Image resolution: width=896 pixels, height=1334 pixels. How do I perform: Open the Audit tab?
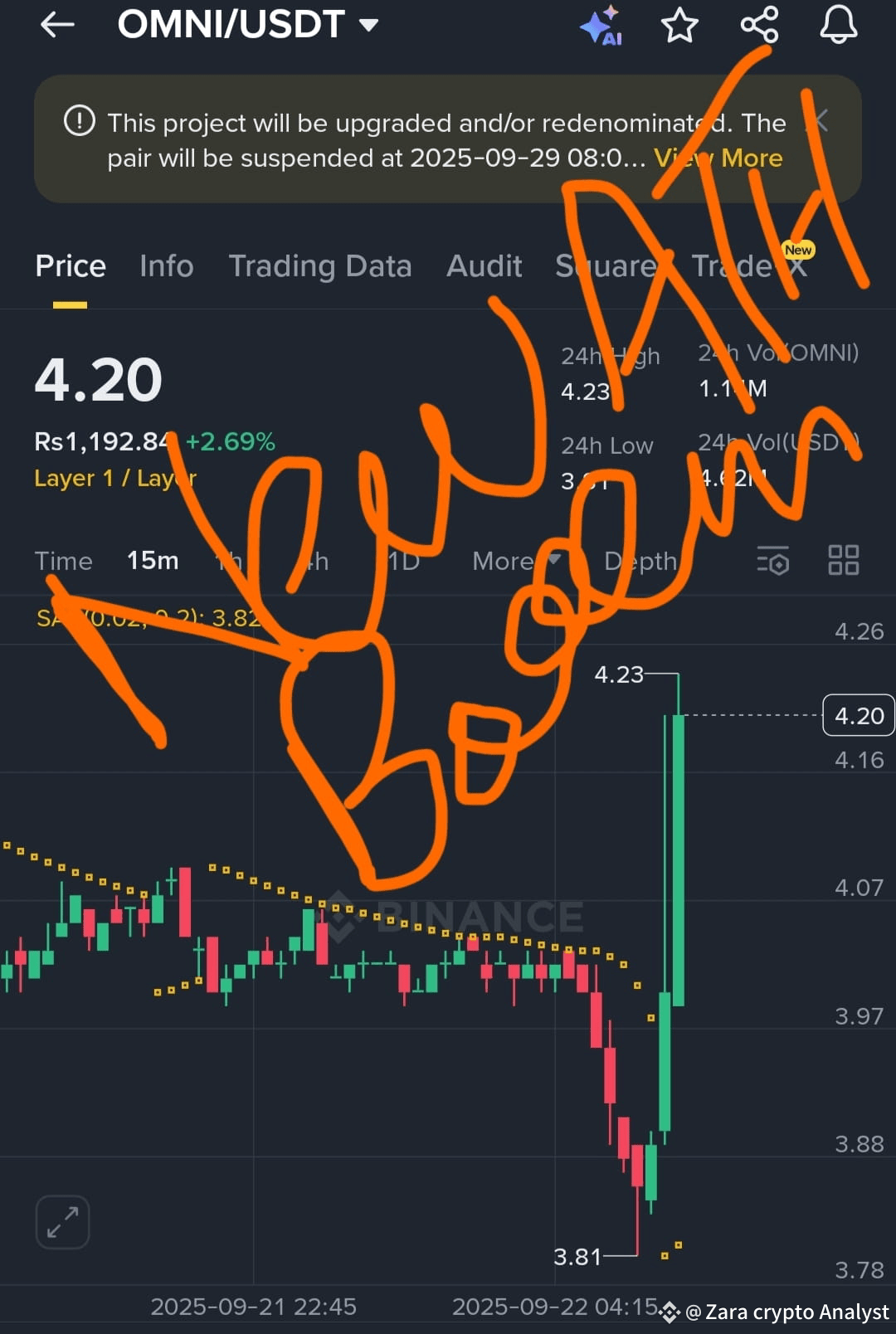(x=484, y=266)
